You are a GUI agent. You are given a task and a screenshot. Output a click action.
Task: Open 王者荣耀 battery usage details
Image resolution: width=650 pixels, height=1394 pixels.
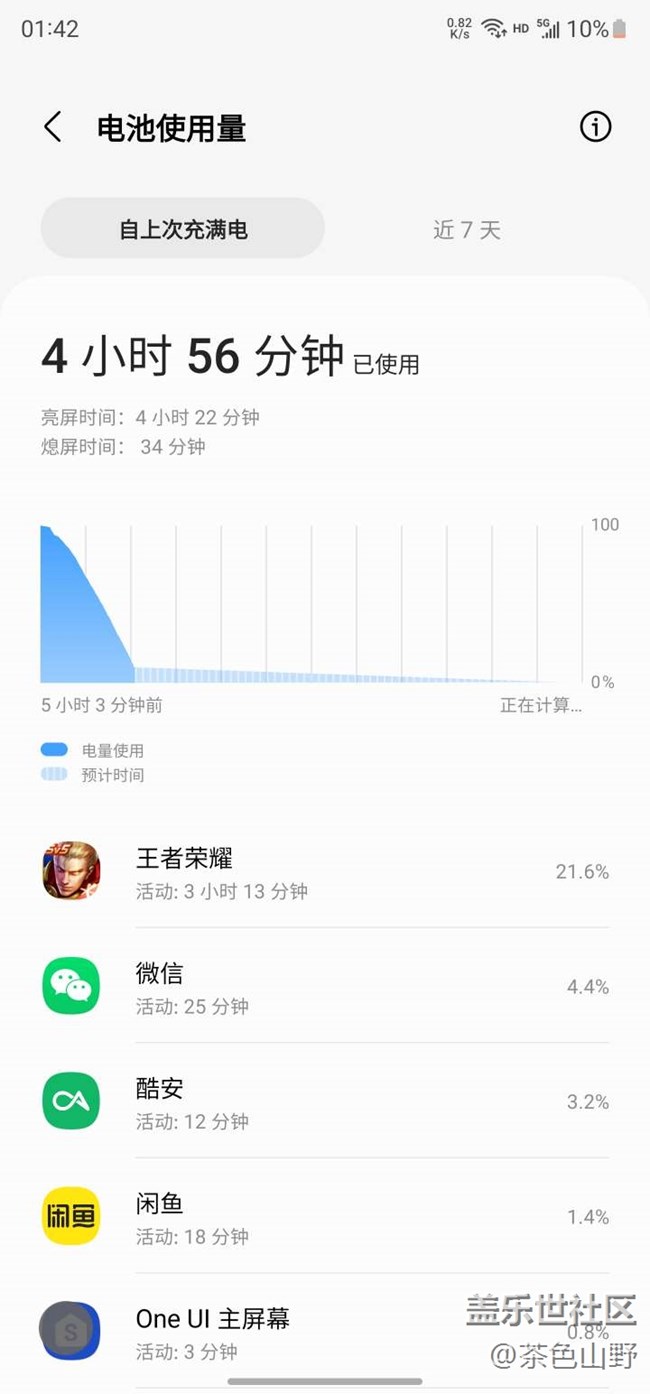coord(325,872)
